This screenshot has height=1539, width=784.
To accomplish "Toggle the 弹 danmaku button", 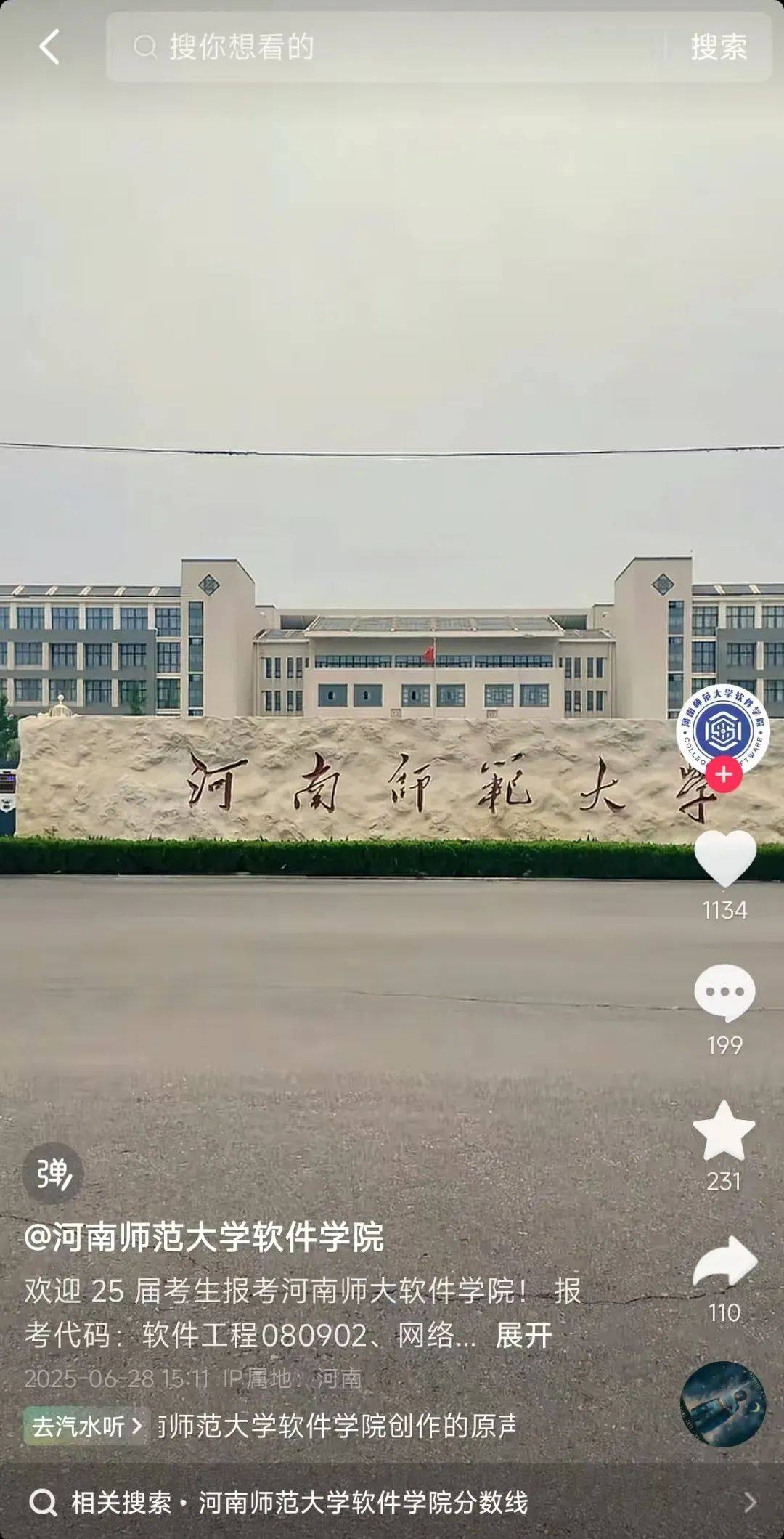I will pyautogui.click(x=53, y=1174).
